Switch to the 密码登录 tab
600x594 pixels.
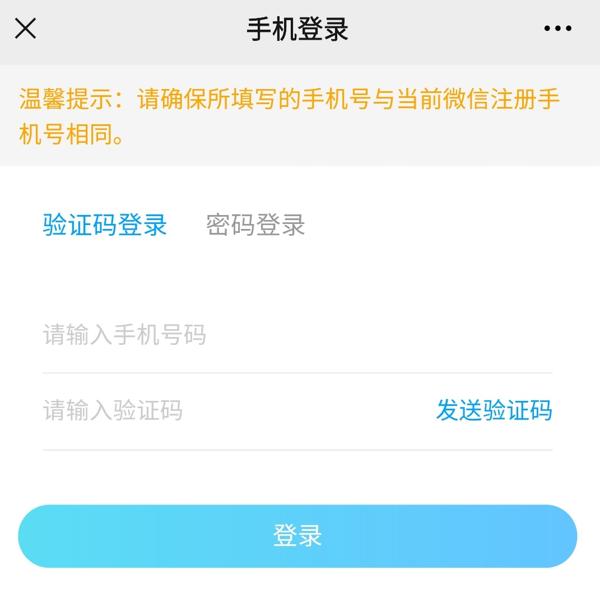click(255, 225)
